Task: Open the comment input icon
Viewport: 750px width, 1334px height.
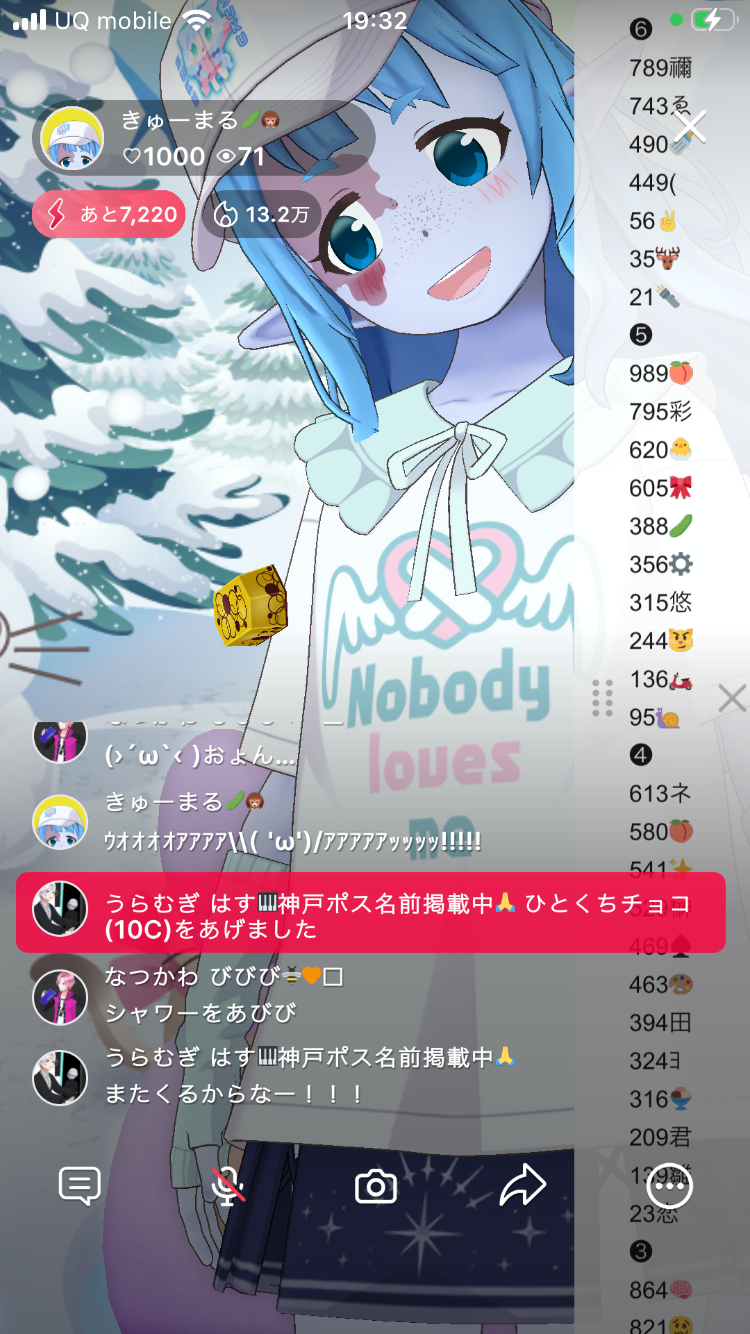Action: tap(80, 1186)
